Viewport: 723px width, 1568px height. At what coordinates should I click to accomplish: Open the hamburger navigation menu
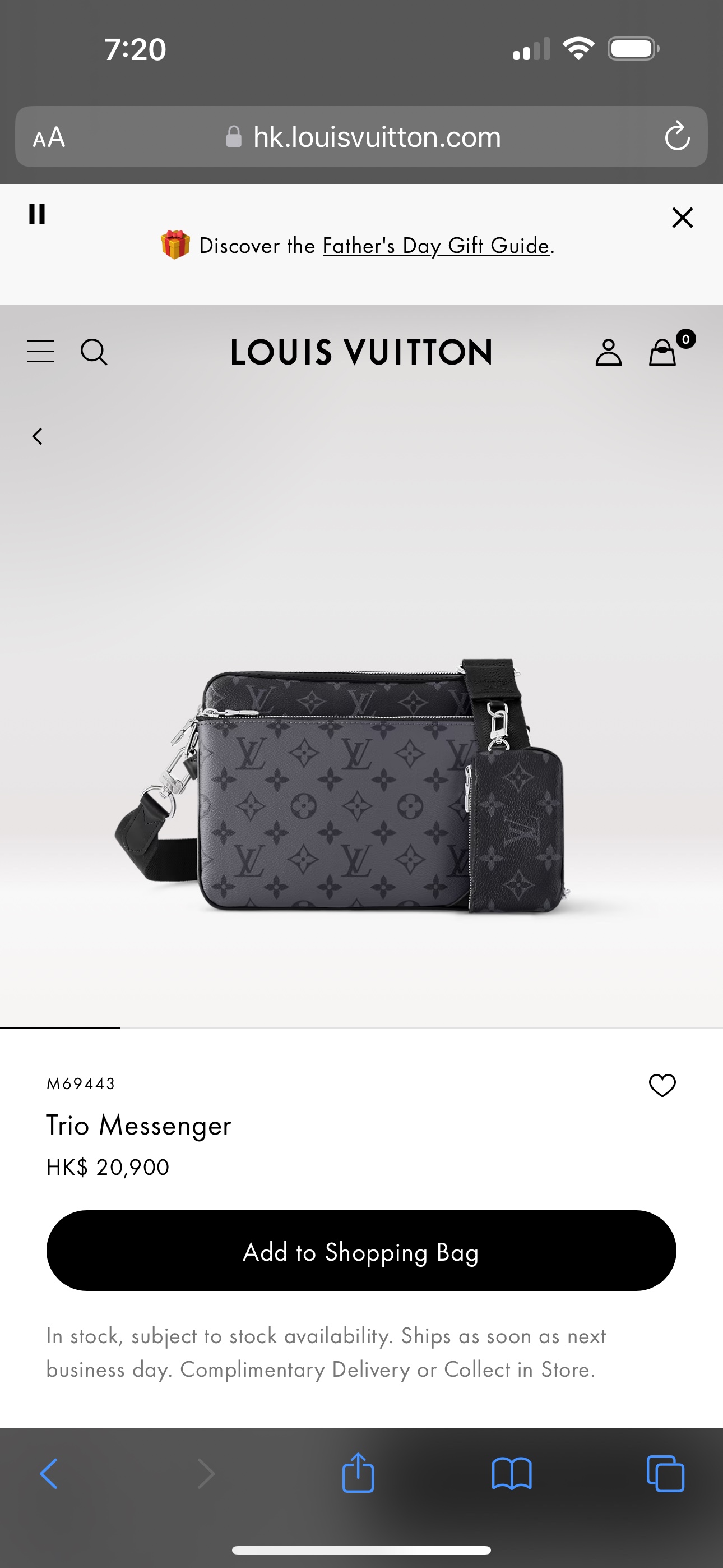pos(40,352)
